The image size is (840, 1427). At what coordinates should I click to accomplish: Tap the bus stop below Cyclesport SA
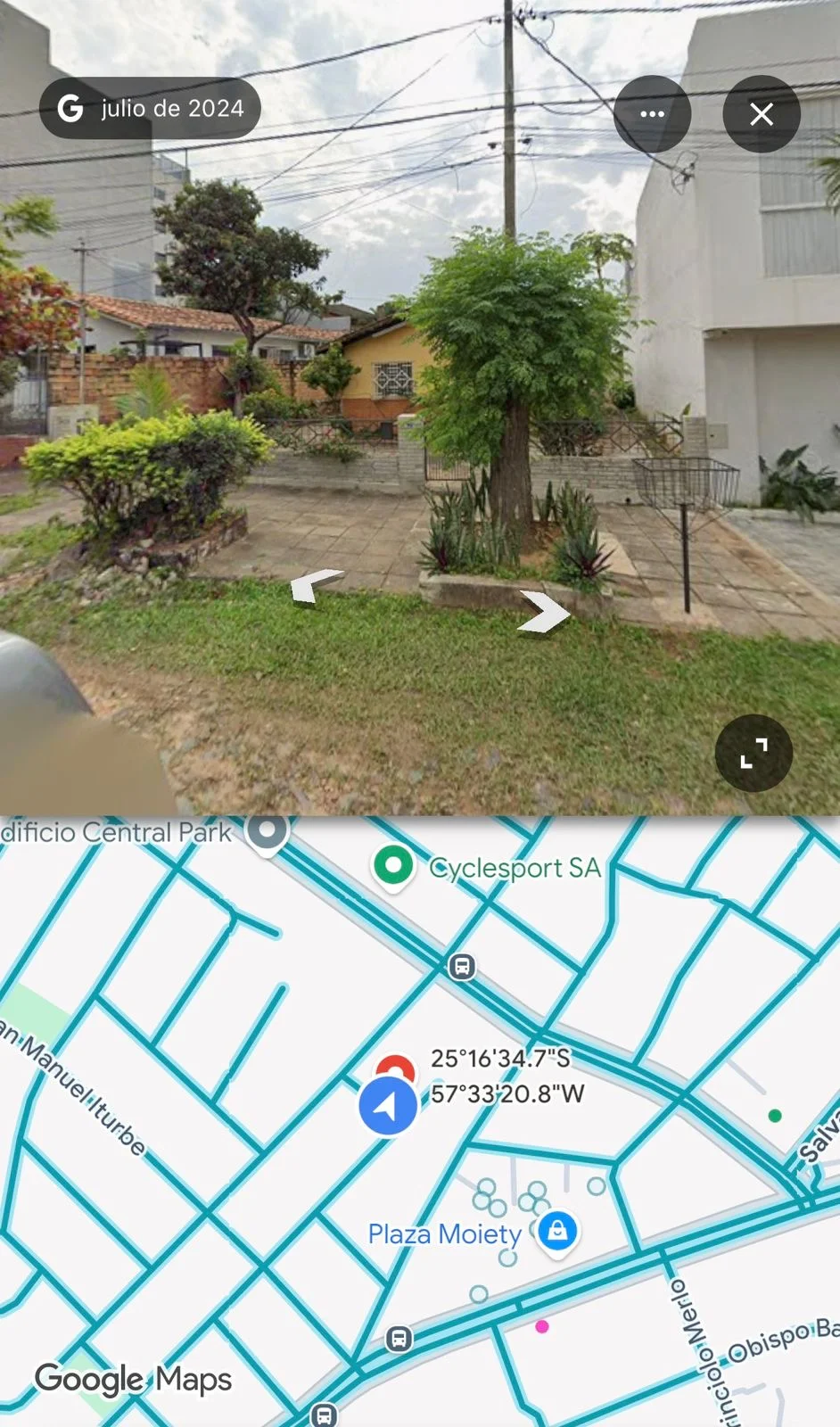click(461, 966)
